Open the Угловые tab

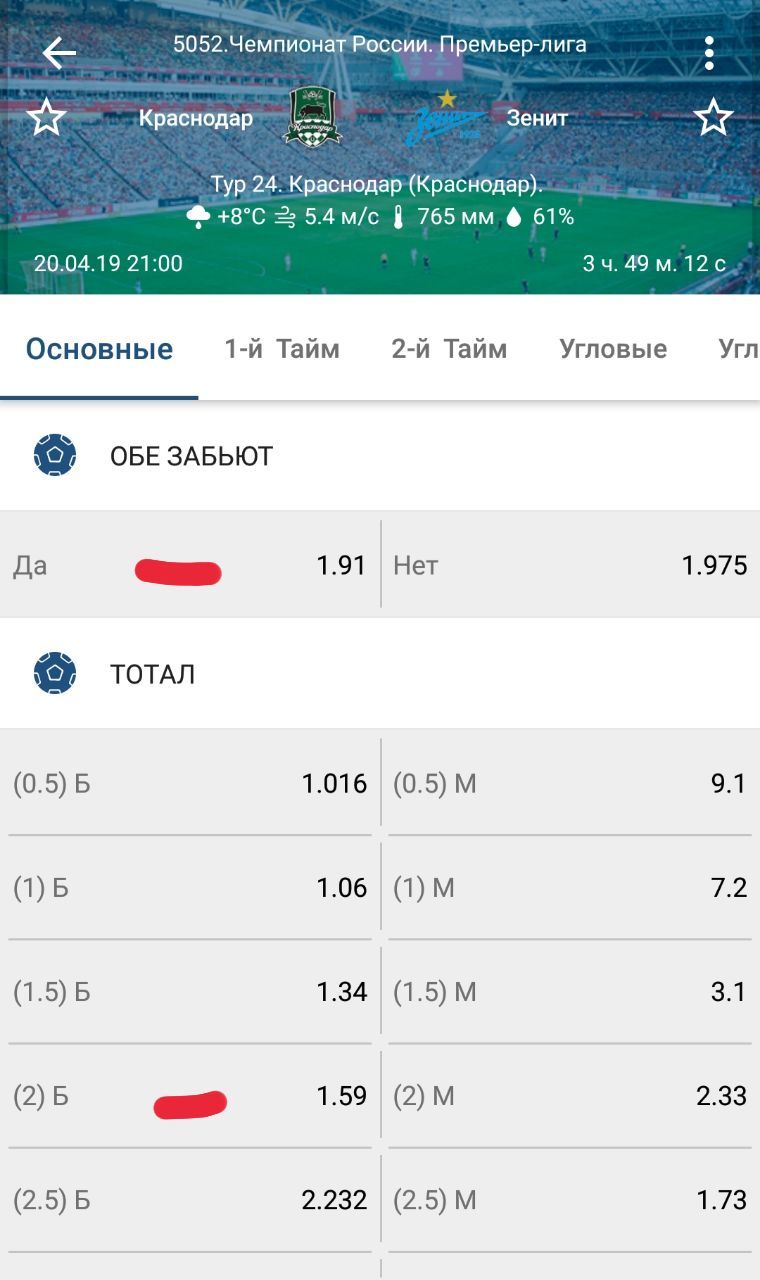point(613,349)
